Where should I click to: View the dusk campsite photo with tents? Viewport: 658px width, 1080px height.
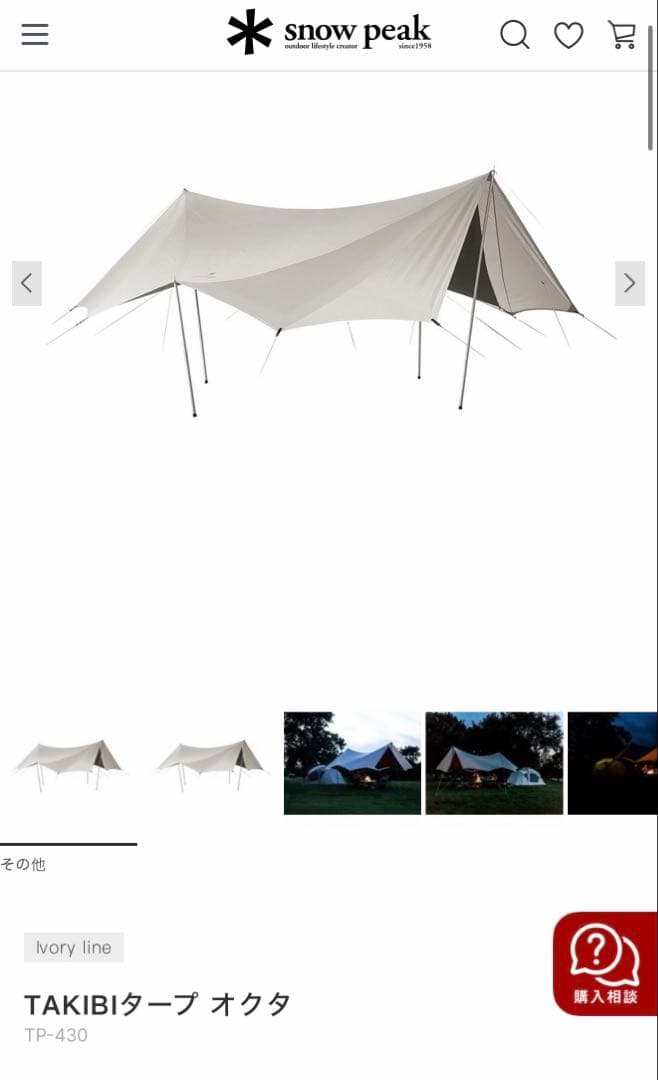coord(494,763)
